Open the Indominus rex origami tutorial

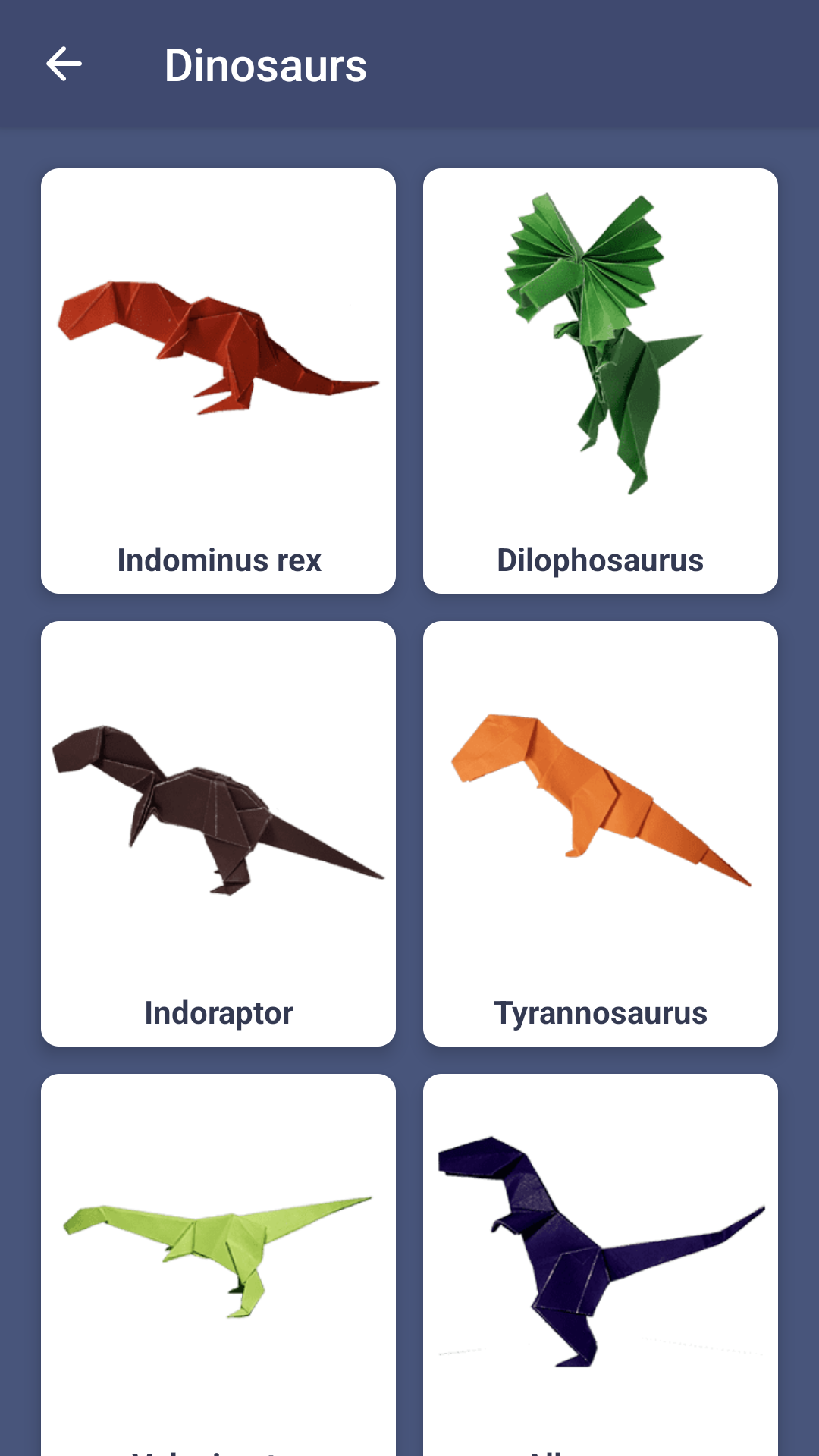tap(219, 379)
